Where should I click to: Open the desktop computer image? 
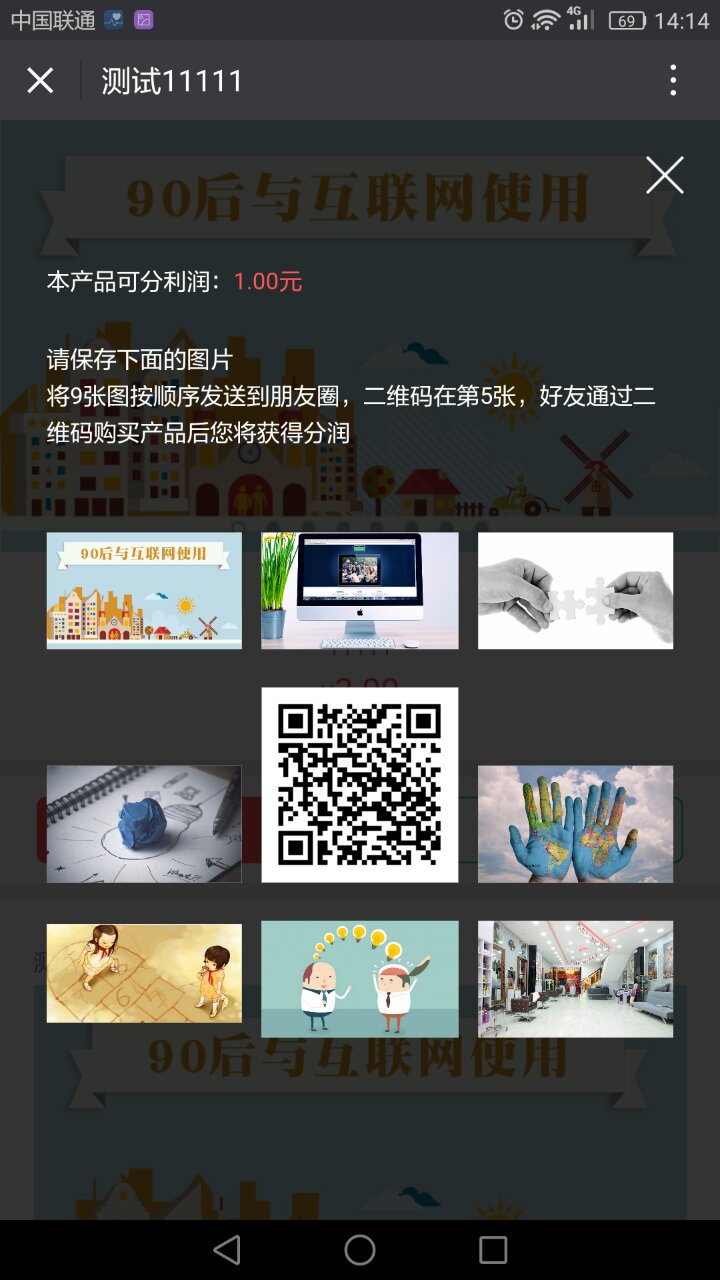click(360, 590)
